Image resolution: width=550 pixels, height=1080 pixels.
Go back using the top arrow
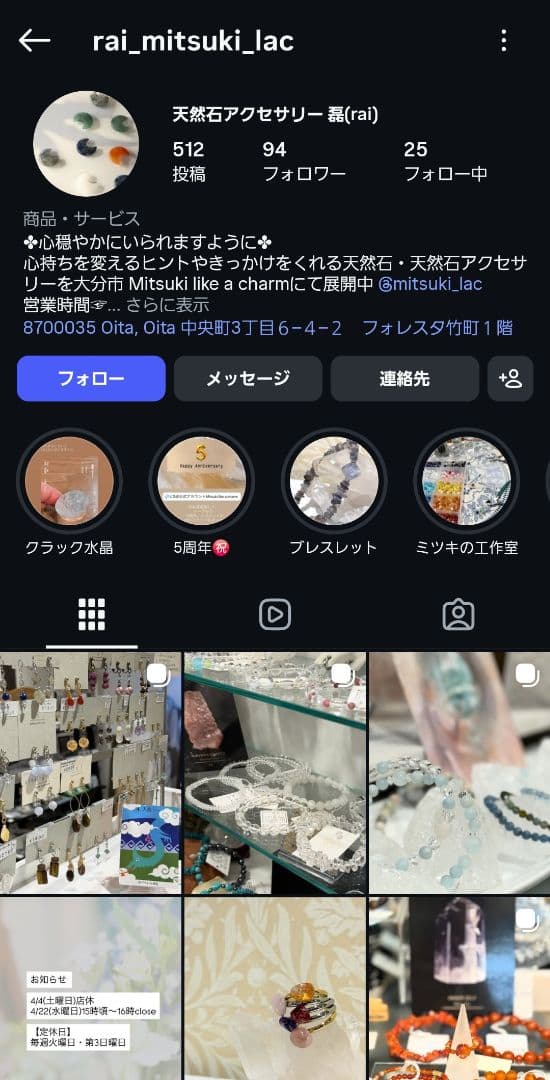(34, 41)
